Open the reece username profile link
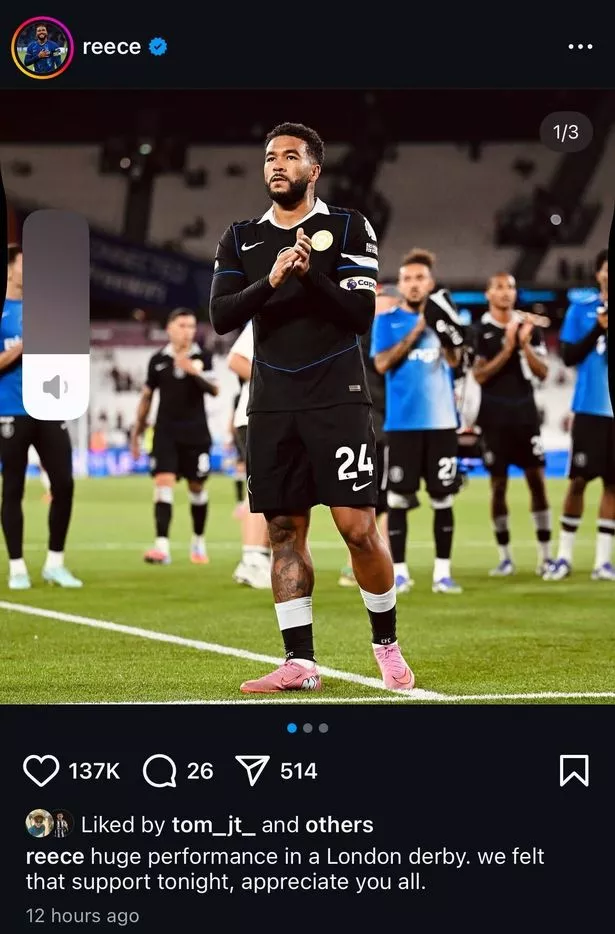Image resolution: width=615 pixels, height=934 pixels. pyautogui.click(x=111, y=47)
